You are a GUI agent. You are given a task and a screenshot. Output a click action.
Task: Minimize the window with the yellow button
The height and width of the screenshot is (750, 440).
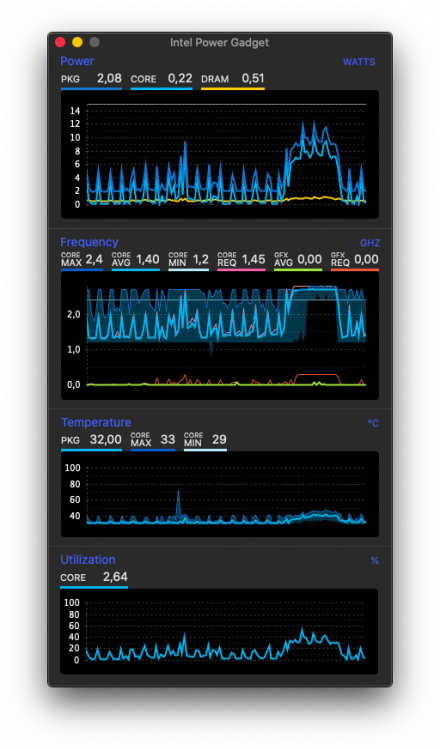77,42
